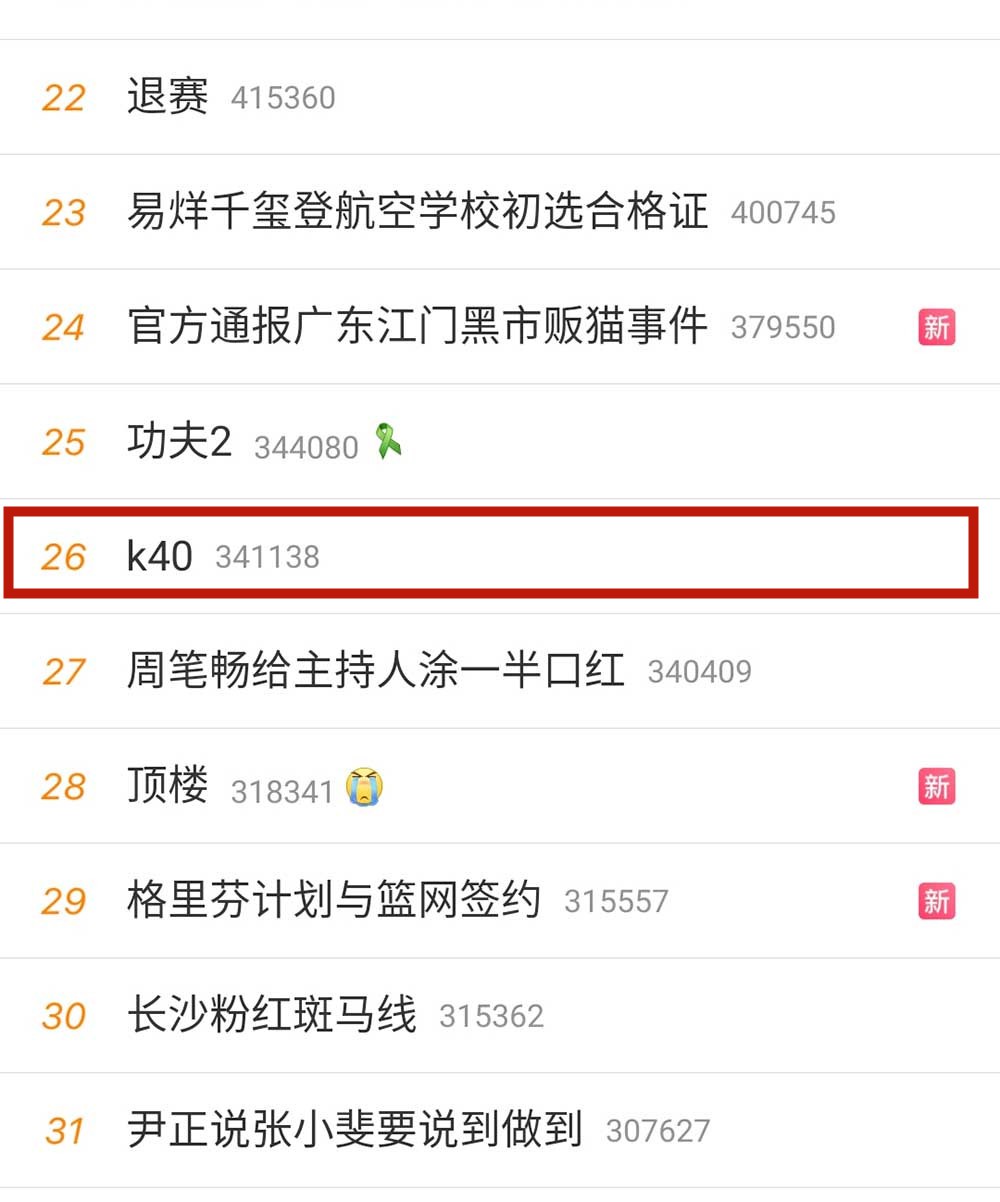The width and height of the screenshot is (1000, 1202).
Task: Click the 新 badge next to 顶楼
Action: coord(938,787)
